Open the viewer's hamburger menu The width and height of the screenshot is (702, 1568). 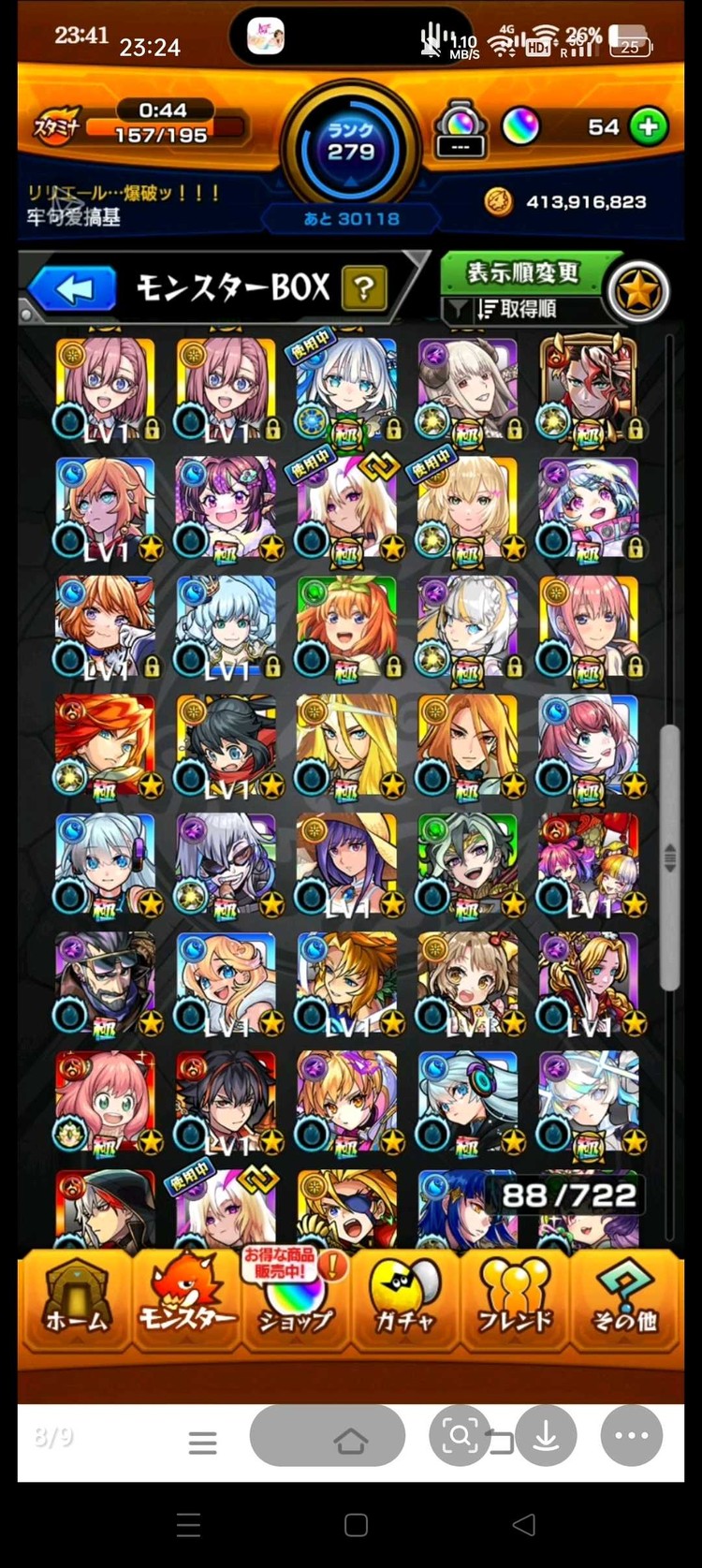pos(202,1443)
